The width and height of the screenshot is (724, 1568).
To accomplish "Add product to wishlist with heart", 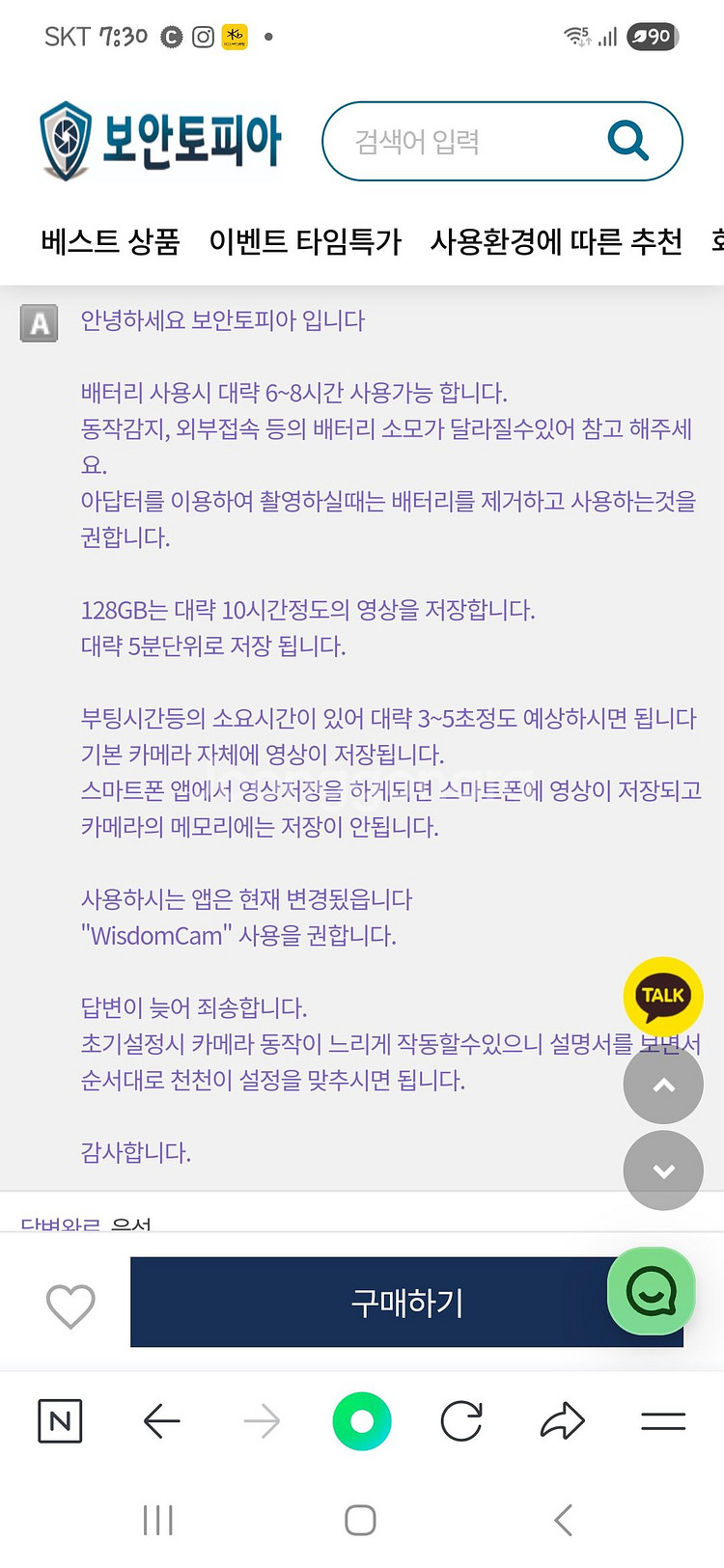I will 70,1306.
